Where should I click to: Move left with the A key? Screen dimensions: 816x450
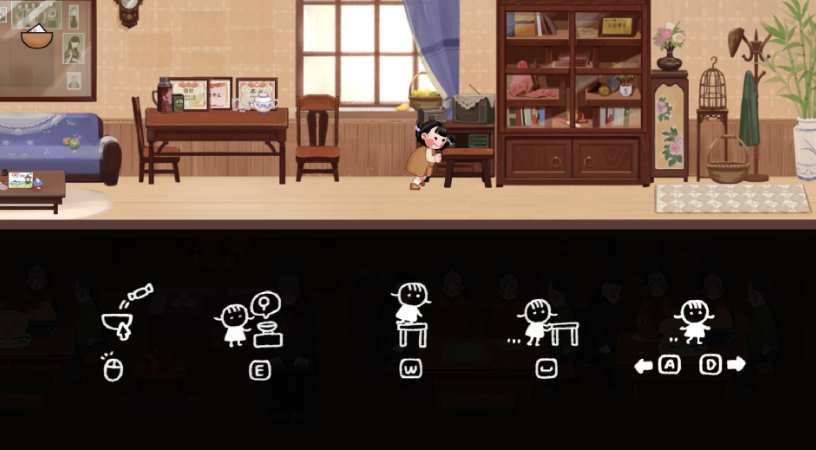[x=669, y=364]
